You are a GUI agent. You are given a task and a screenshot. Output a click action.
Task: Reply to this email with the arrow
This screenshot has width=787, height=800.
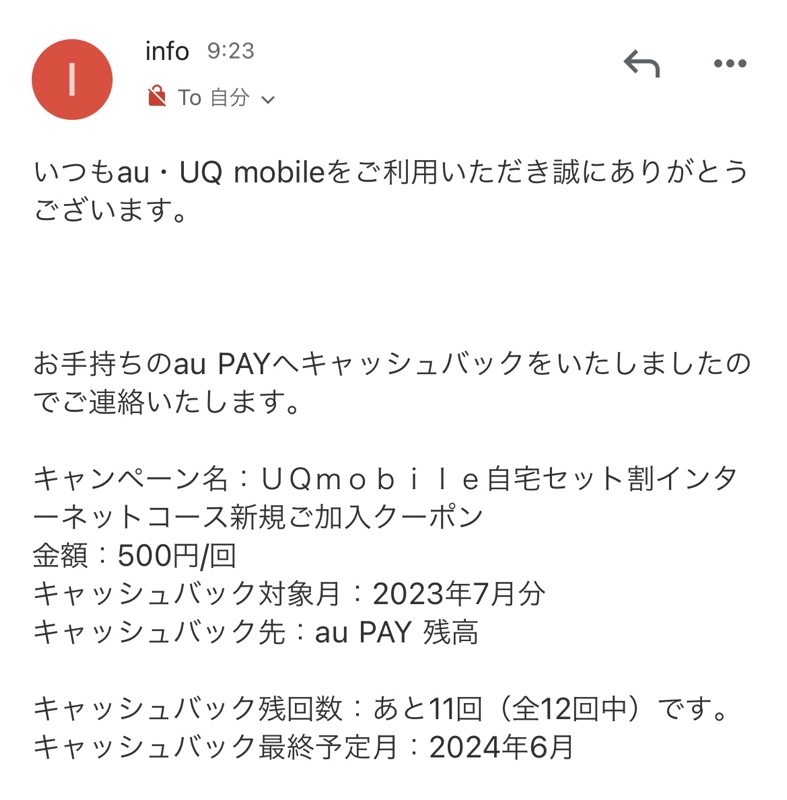click(x=641, y=64)
